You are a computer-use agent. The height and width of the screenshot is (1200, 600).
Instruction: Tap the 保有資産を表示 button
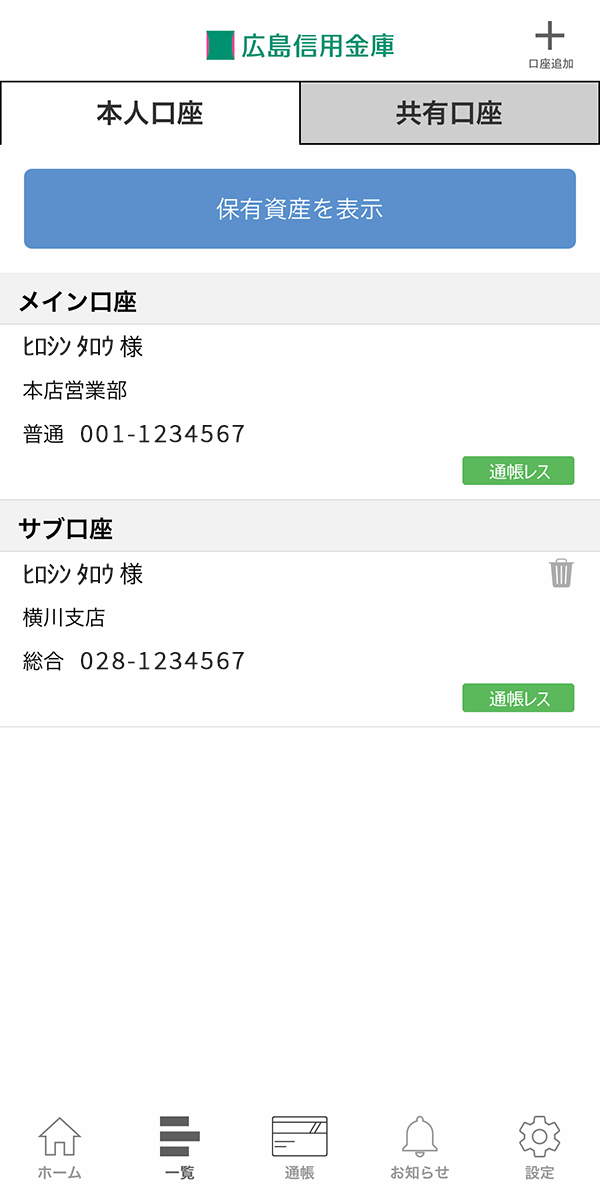(x=300, y=209)
